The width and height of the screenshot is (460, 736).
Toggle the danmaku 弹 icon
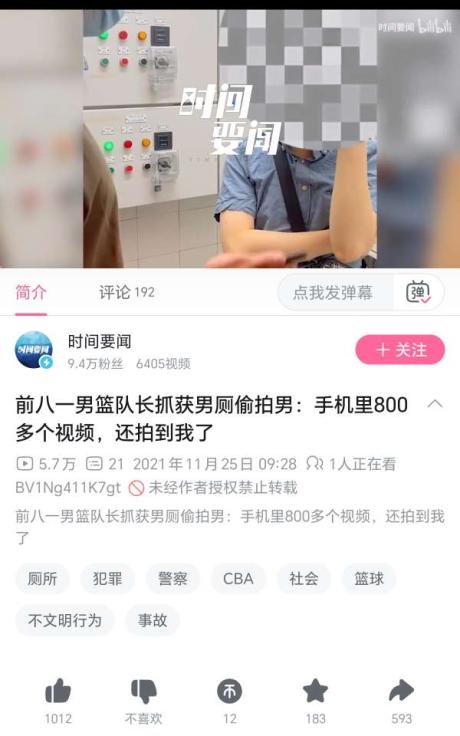[418, 292]
